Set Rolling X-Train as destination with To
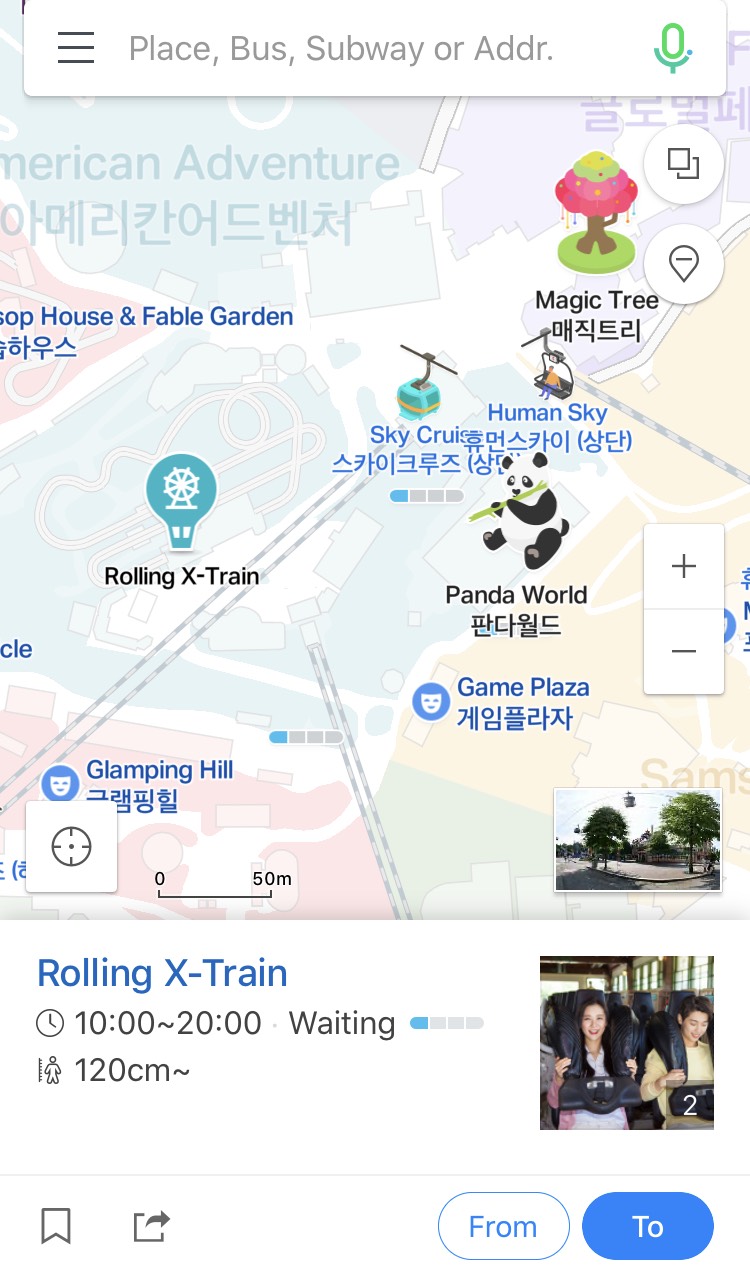This screenshot has width=750, height=1278. tap(647, 1226)
